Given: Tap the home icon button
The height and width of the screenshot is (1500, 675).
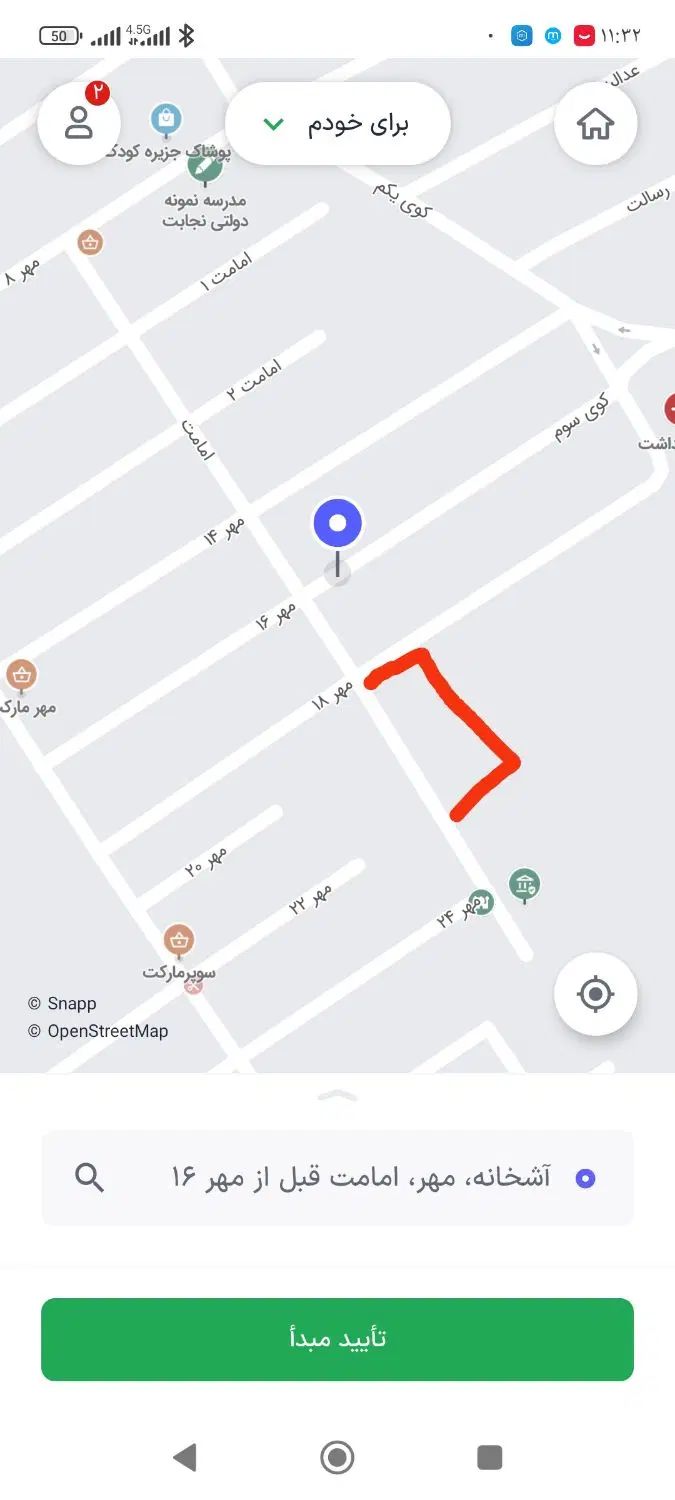Looking at the screenshot, I should [x=595, y=123].
